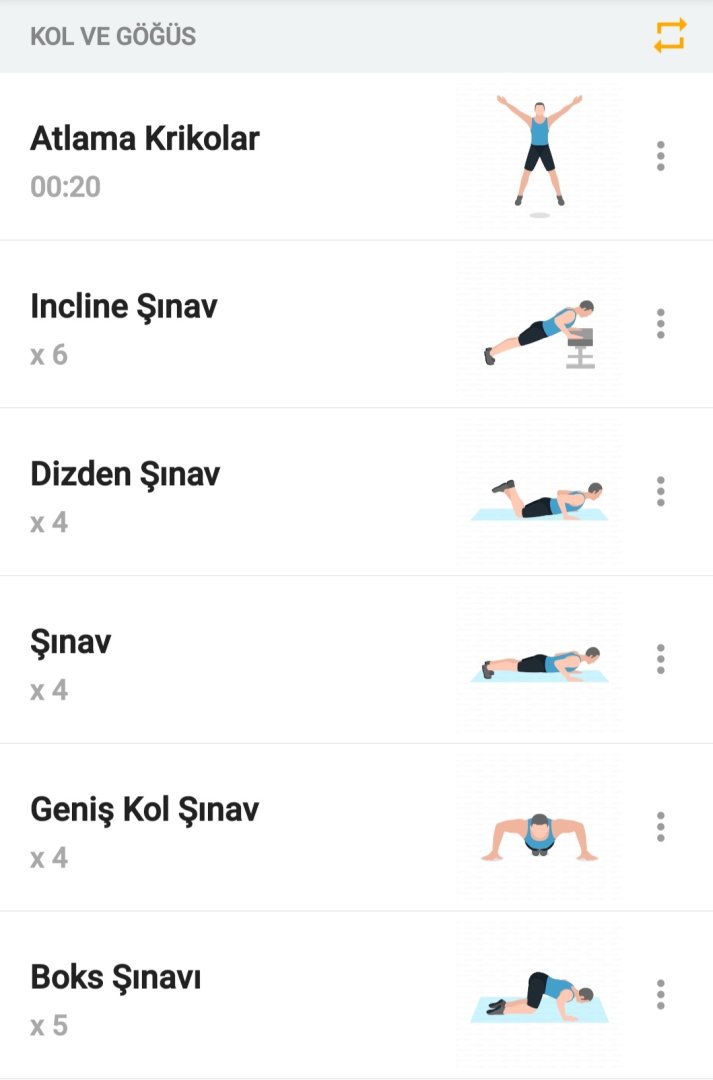The width and height of the screenshot is (713, 1080).
Task: Open three-dot menu for Dizden Şınav
Action: tap(660, 492)
